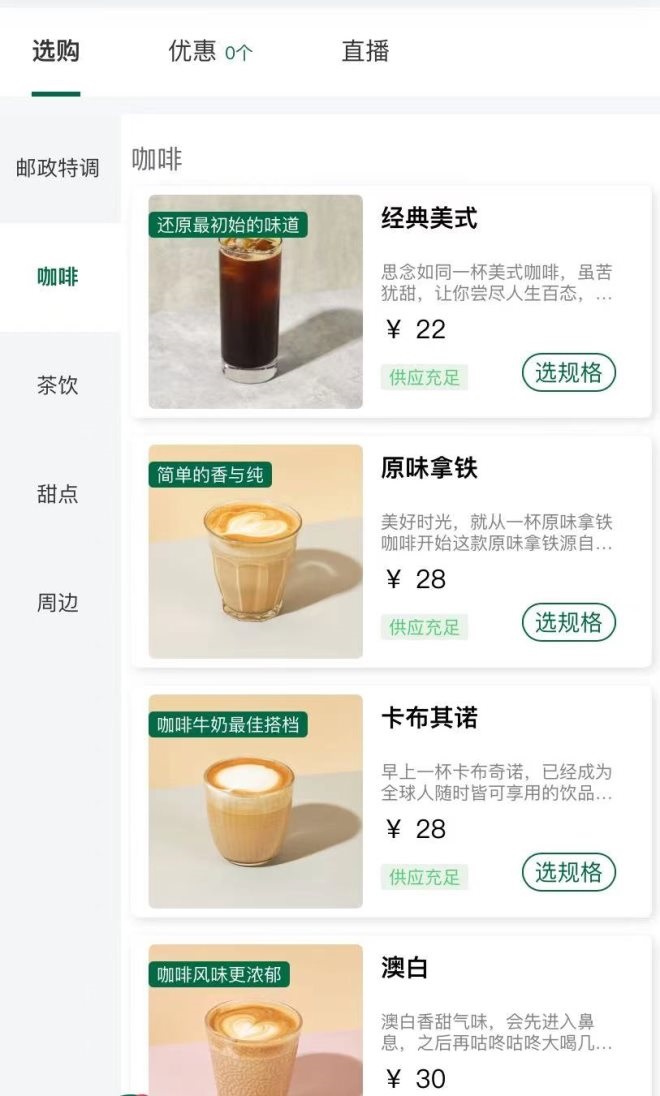This screenshot has width=660, height=1096.
Task: Choose specs for 原味拿铁
Action: point(568,623)
